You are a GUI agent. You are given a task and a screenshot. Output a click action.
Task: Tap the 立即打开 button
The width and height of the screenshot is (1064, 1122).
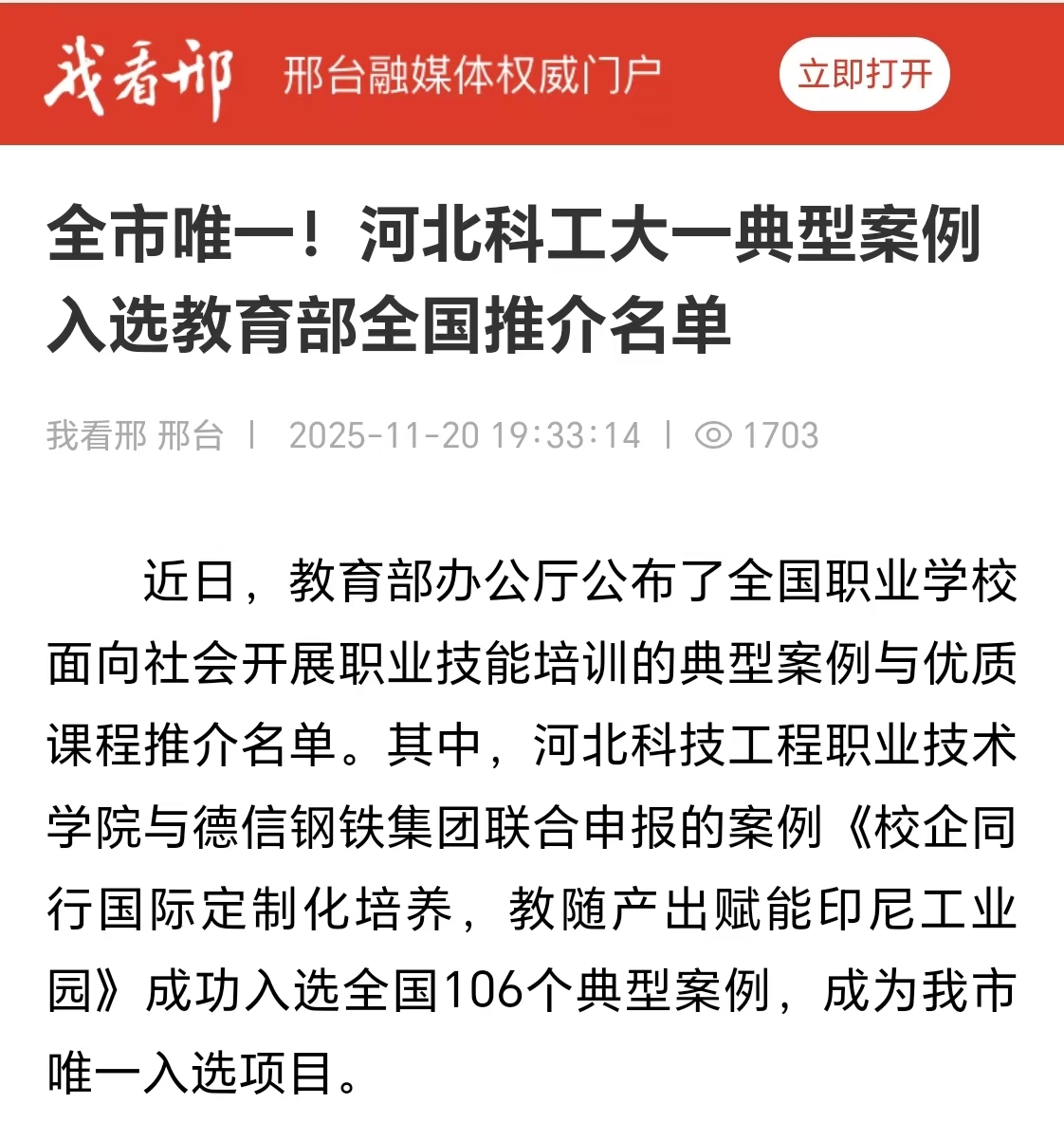click(864, 74)
